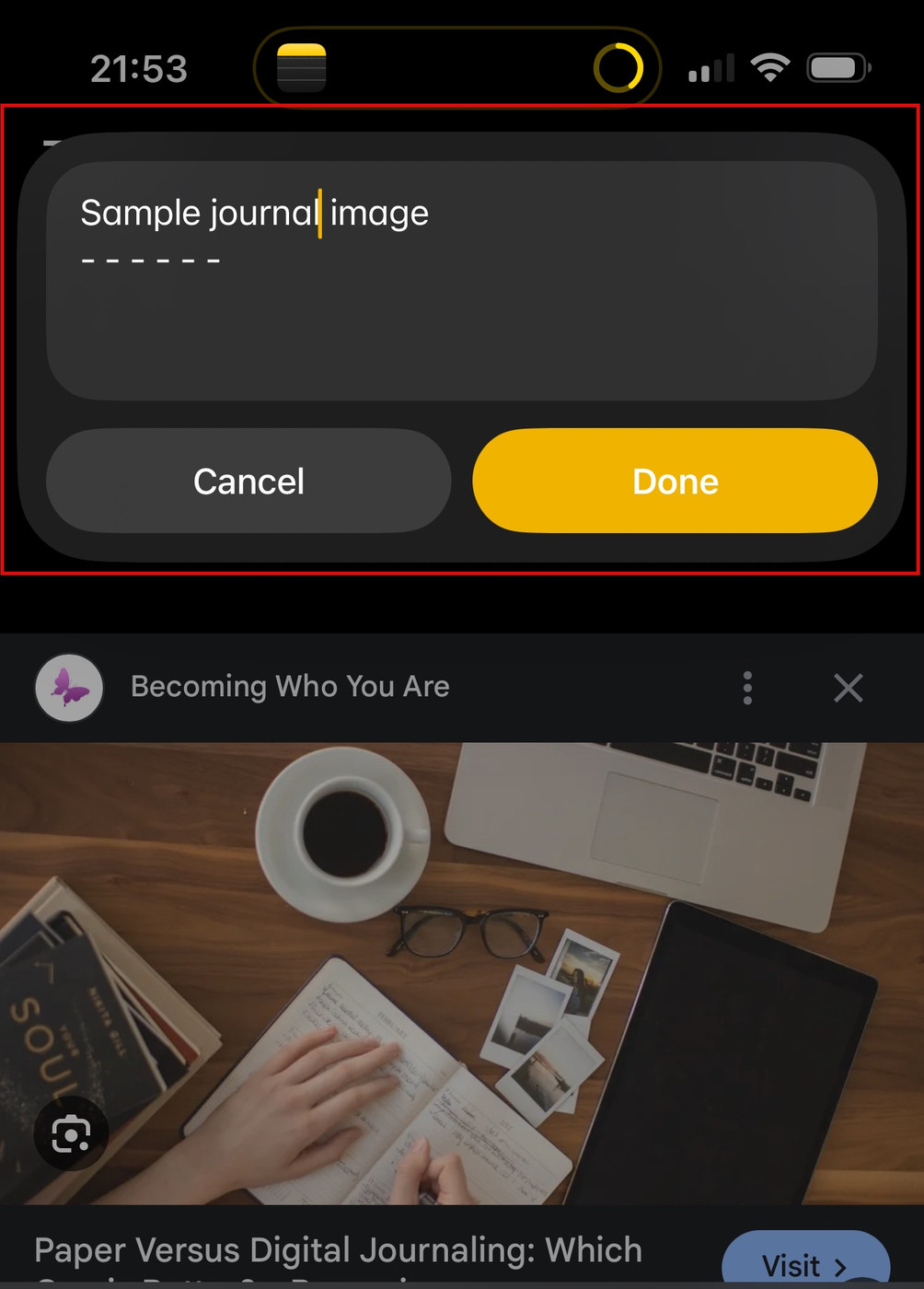This screenshot has width=924, height=1289.
Task: Open the Paper Versus Digital Journaling article
Action: tap(338, 1251)
